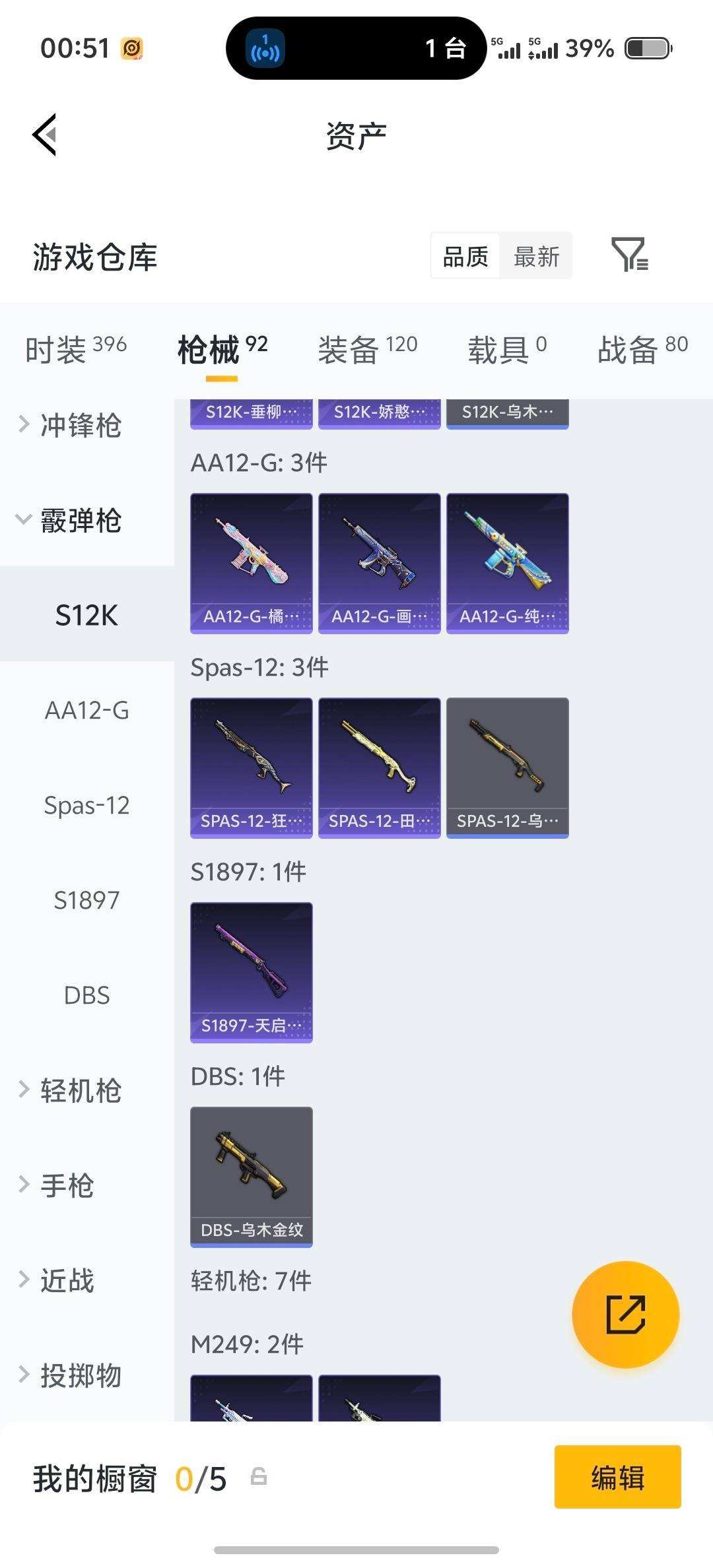
Task: Expand the 手枪 category
Action: (x=66, y=1185)
